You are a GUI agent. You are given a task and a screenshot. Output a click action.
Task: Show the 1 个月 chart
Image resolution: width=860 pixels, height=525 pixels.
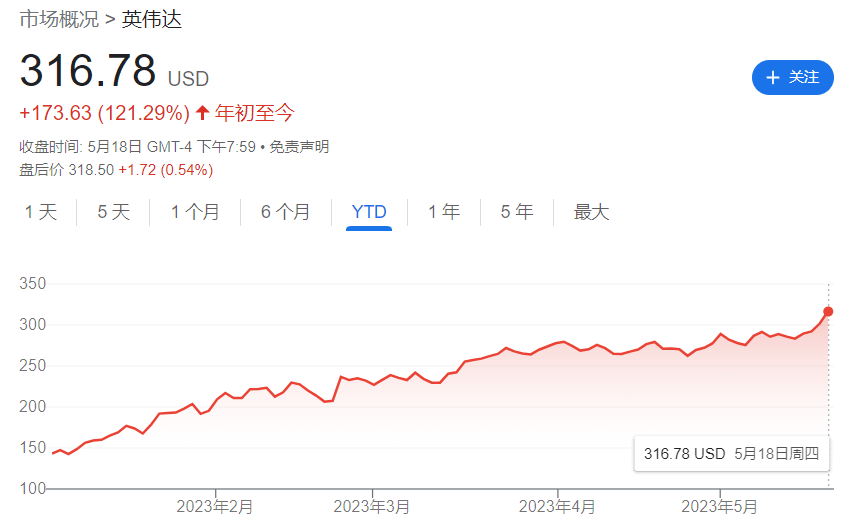[194, 212]
